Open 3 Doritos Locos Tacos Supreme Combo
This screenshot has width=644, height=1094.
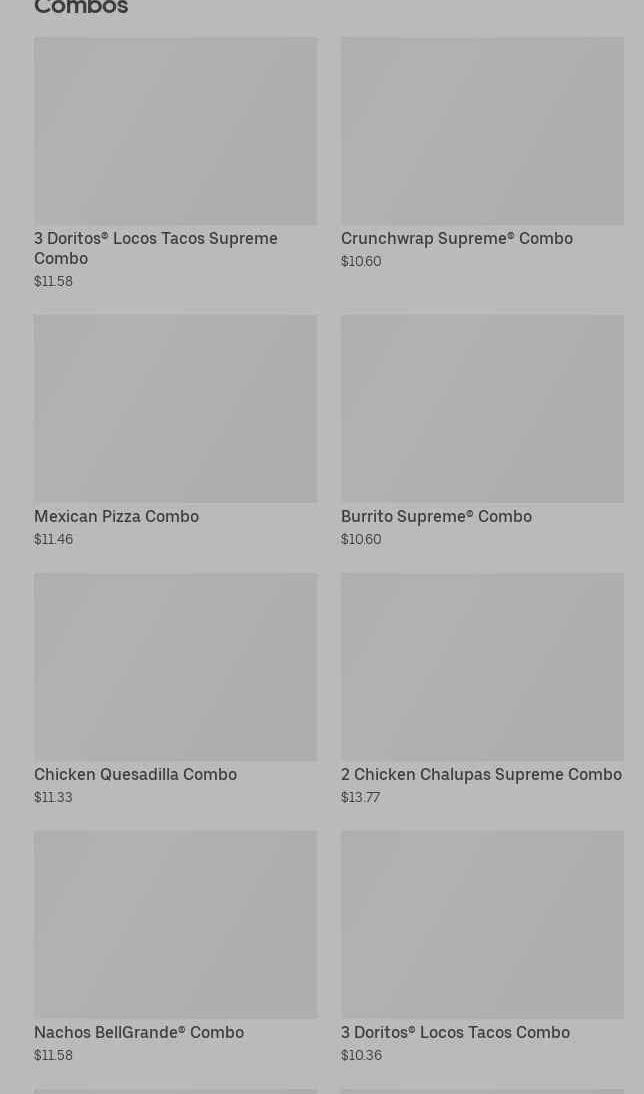click(175, 163)
